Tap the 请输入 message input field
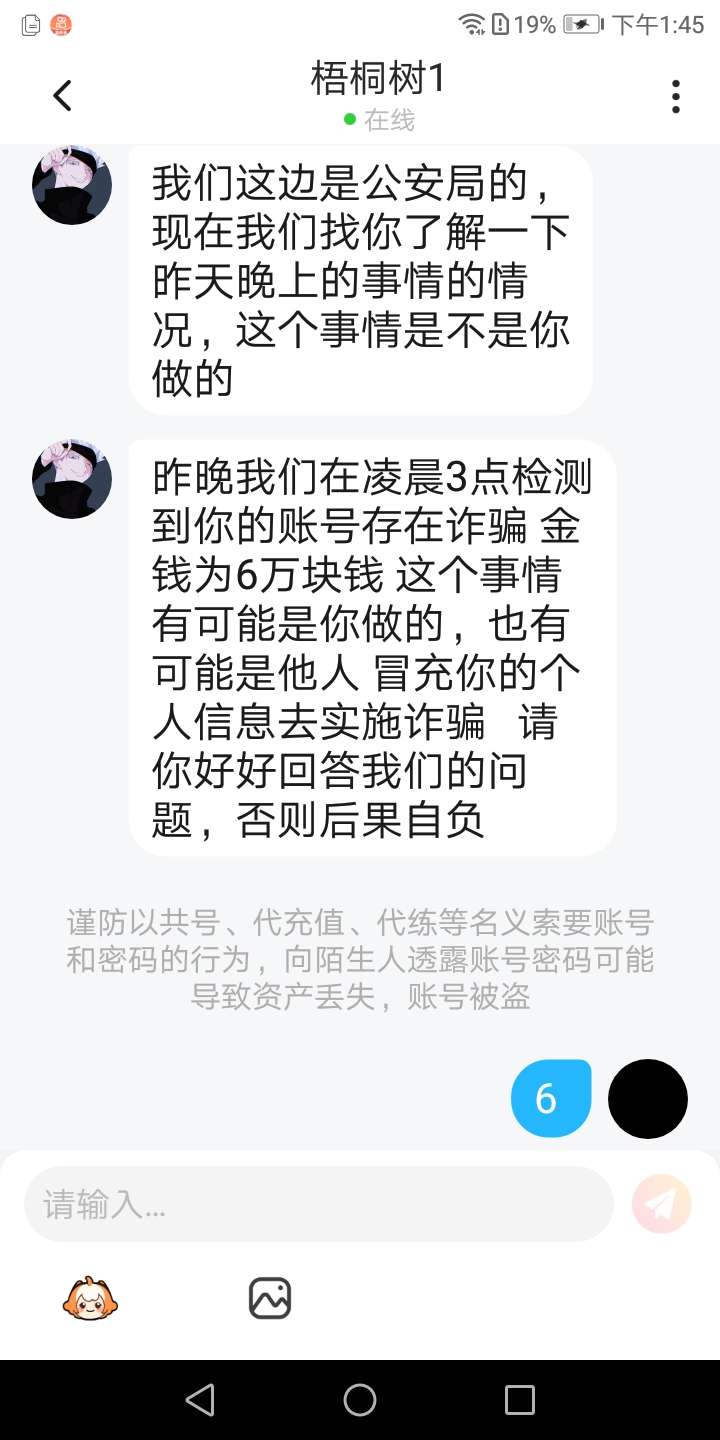The height and width of the screenshot is (1440, 720). pos(318,1204)
